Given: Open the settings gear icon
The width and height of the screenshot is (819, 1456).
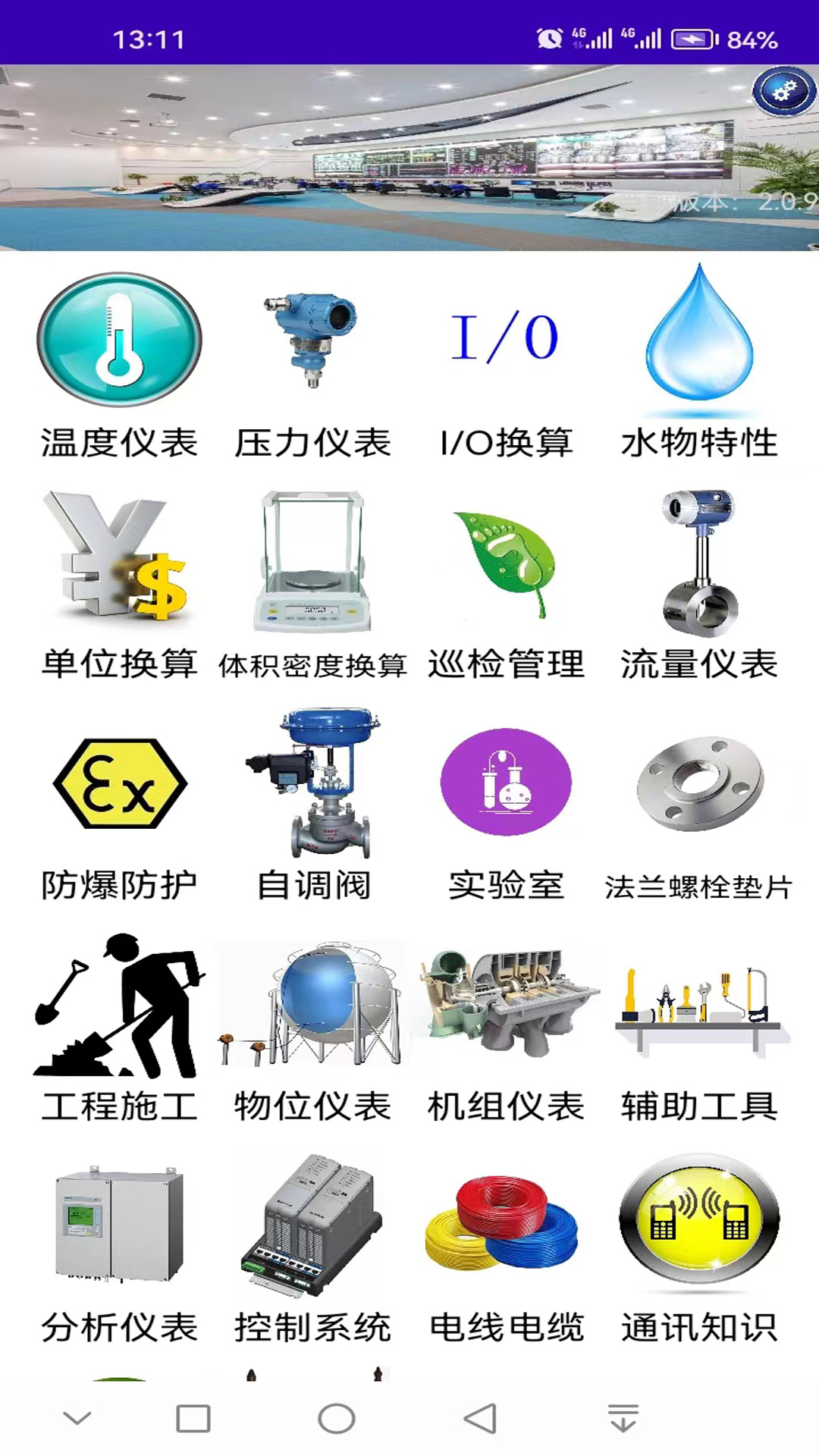Looking at the screenshot, I should tap(783, 92).
